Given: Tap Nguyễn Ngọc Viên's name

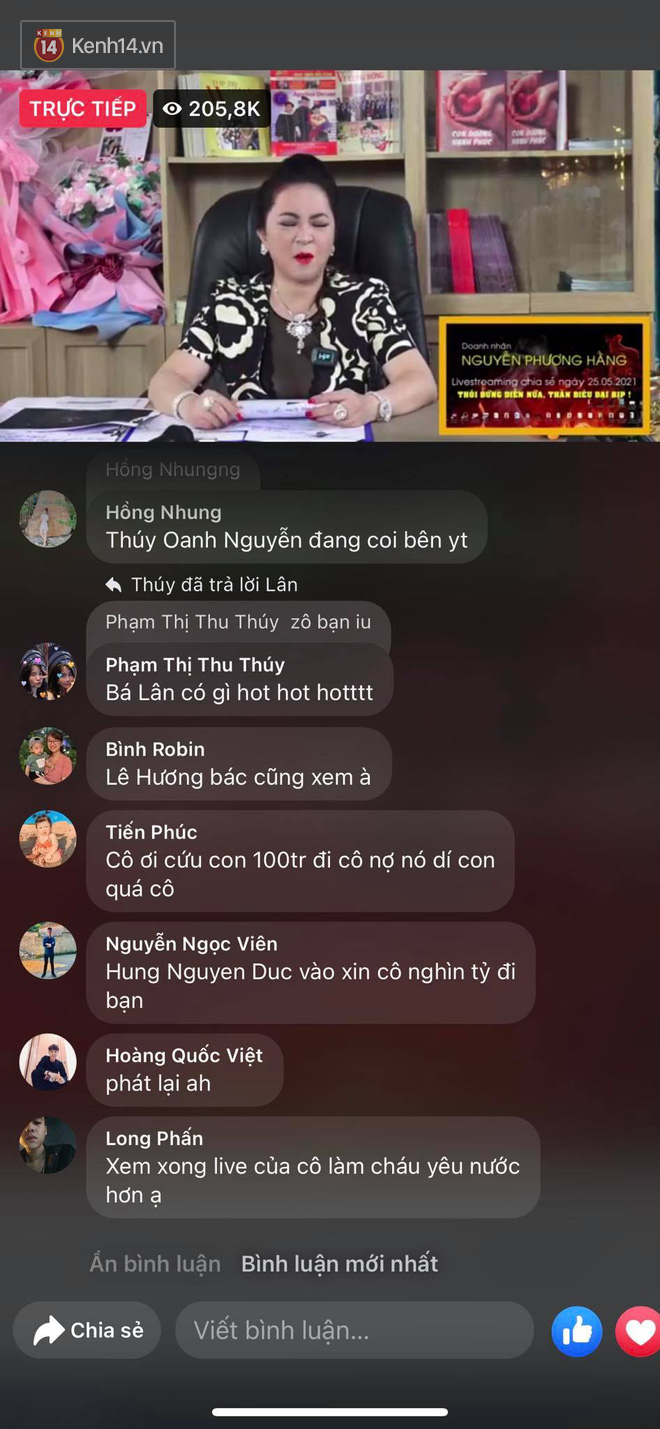Looking at the screenshot, I should (192, 943).
